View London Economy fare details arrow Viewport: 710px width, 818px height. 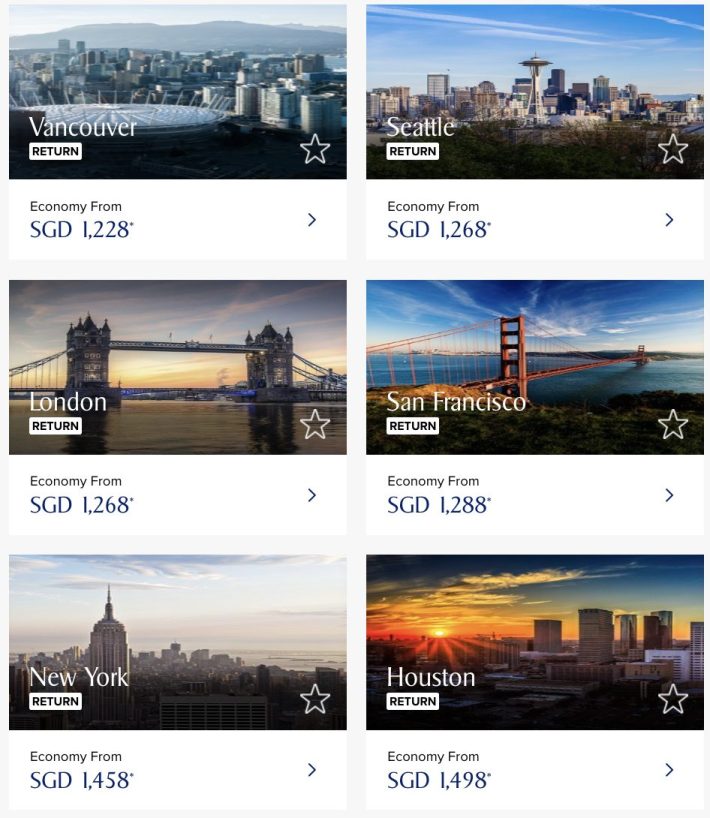click(312, 495)
